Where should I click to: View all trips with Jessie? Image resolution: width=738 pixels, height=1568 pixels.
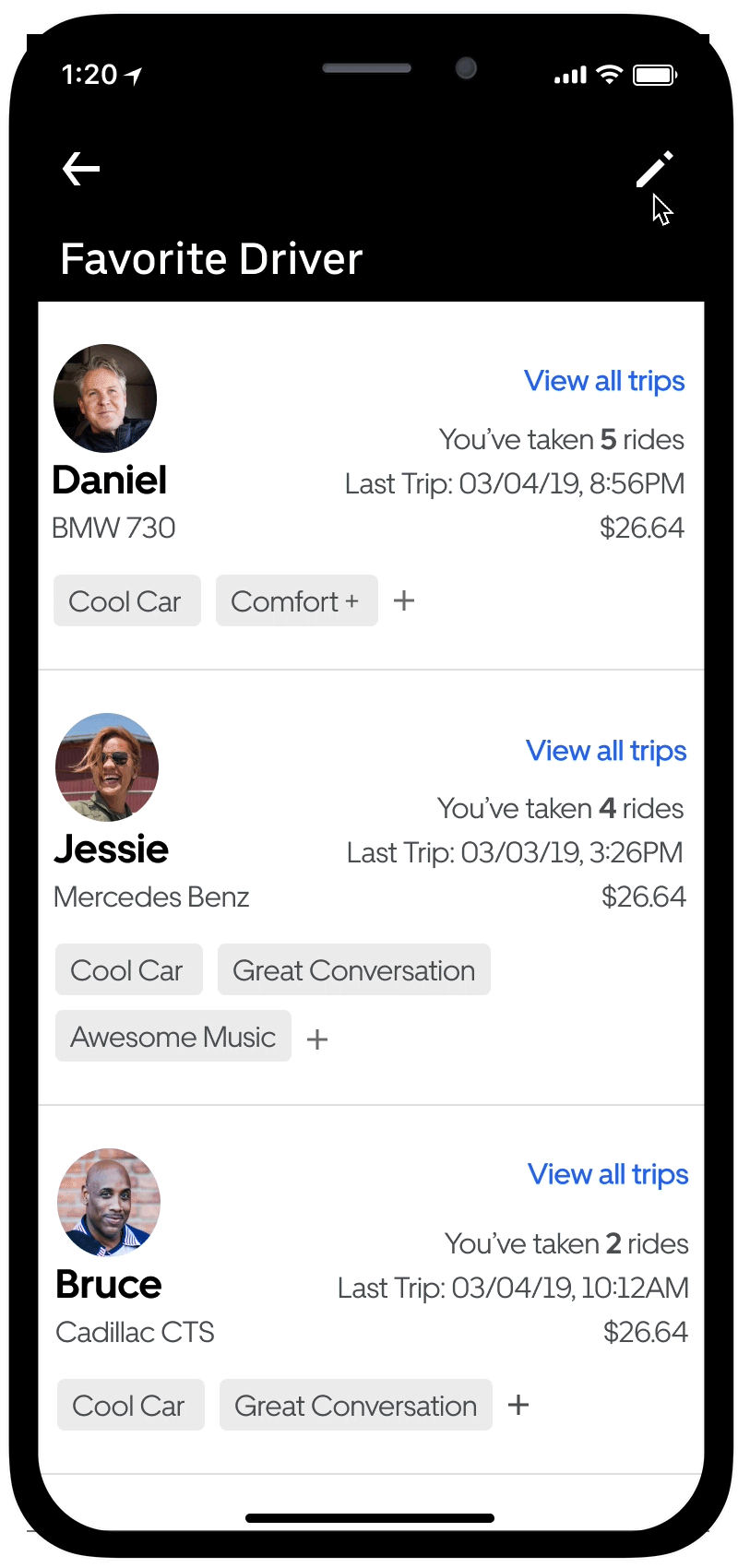(x=606, y=751)
